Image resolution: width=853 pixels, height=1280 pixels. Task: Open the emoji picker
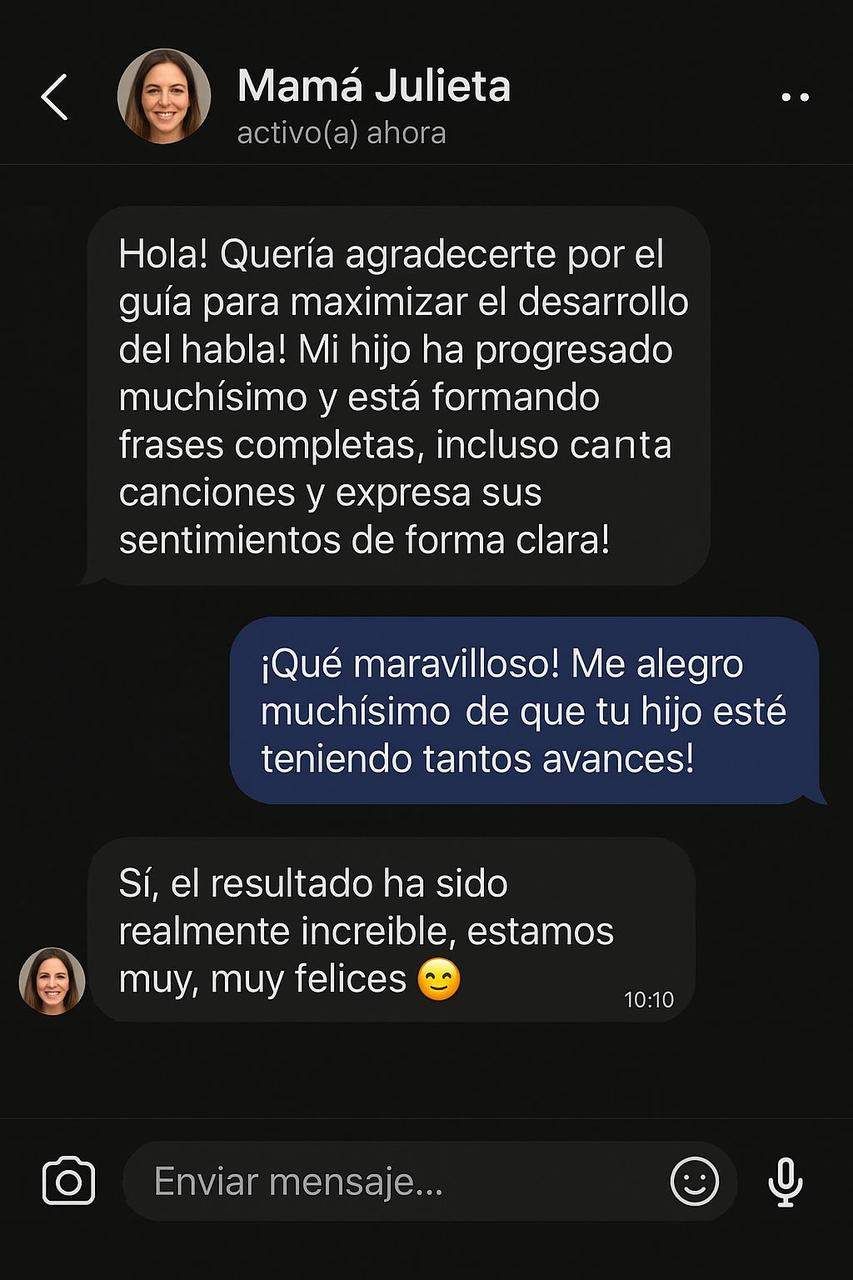coord(694,1182)
